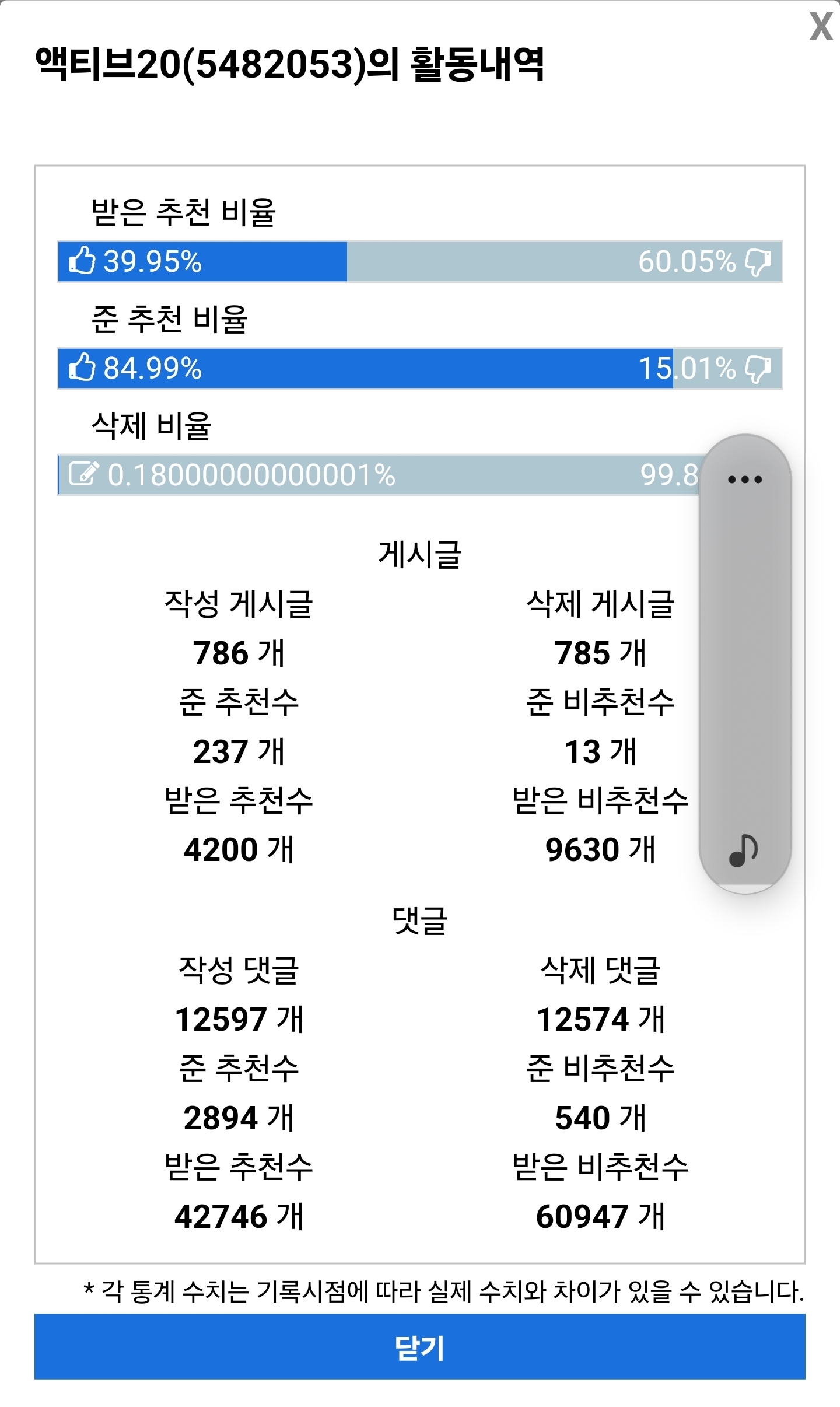Screen dimensions: 840x1407
Task: Tap the music note icon on the floating panel
Action: 743,850
